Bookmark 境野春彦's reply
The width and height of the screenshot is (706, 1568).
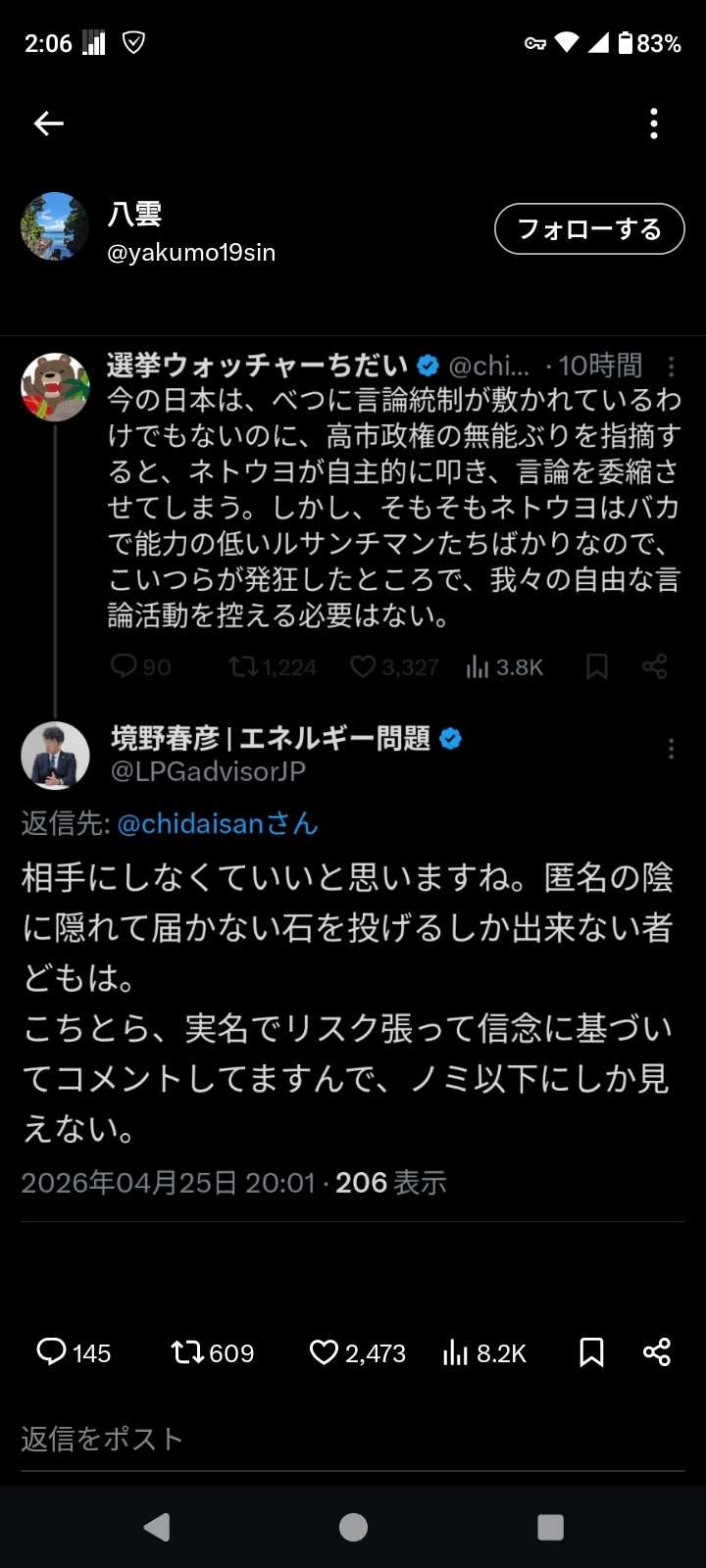591,1352
